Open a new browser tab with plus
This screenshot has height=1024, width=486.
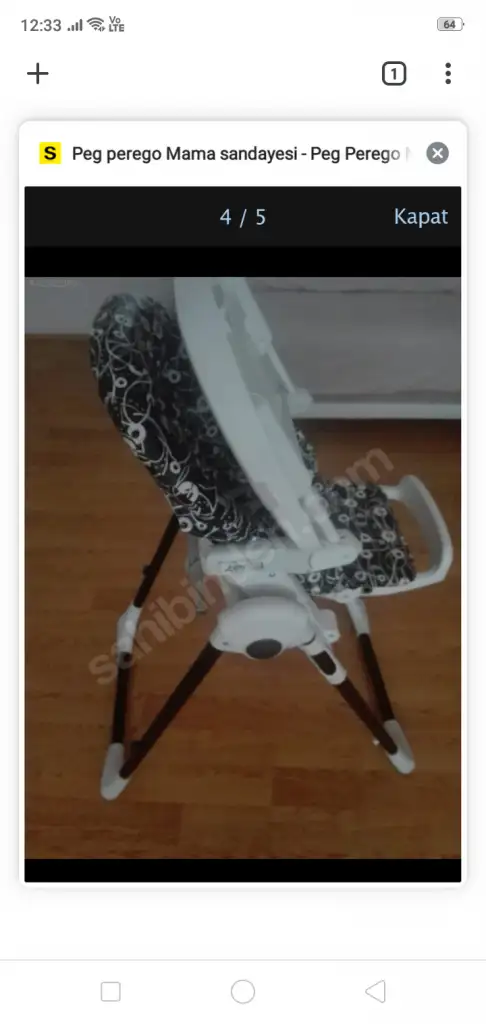37,74
